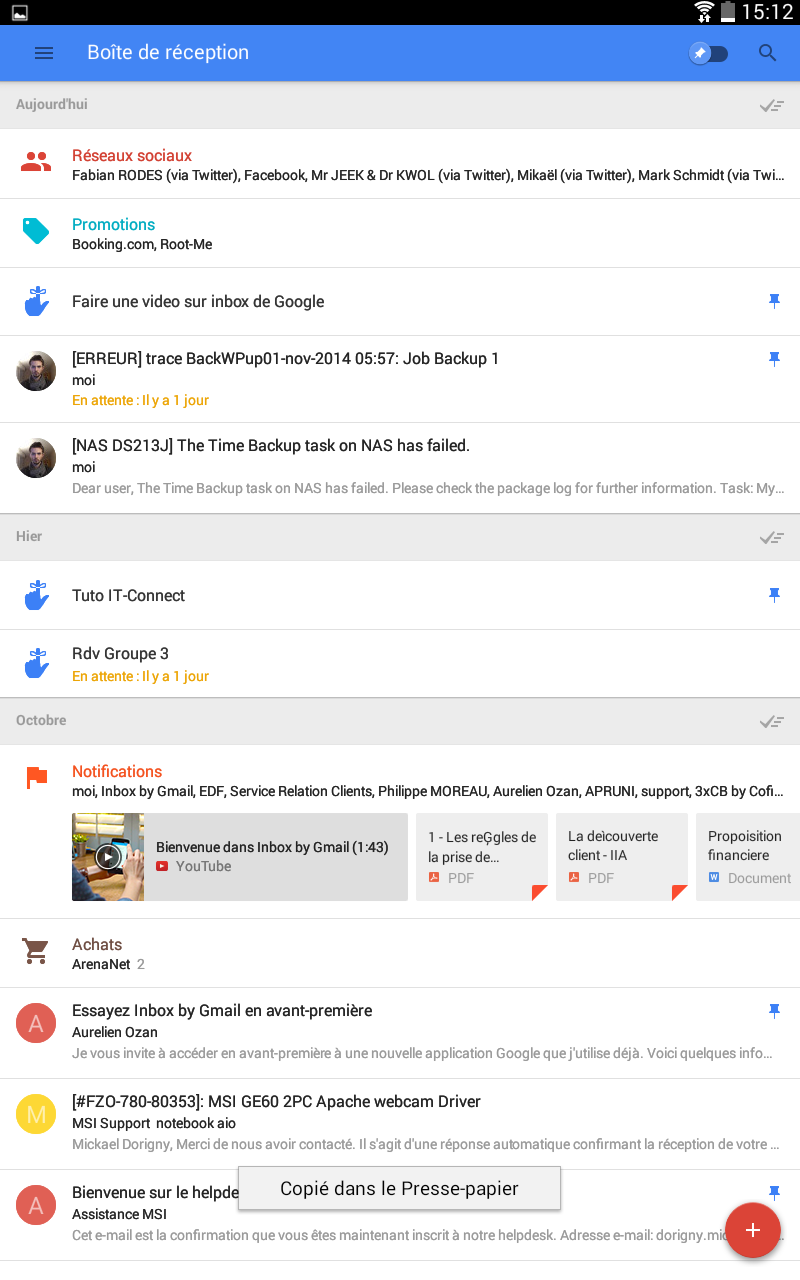This screenshot has width=800, height=1280.
Task: Open Essayez Inbox by Gmail email
Action: point(400,1032)
